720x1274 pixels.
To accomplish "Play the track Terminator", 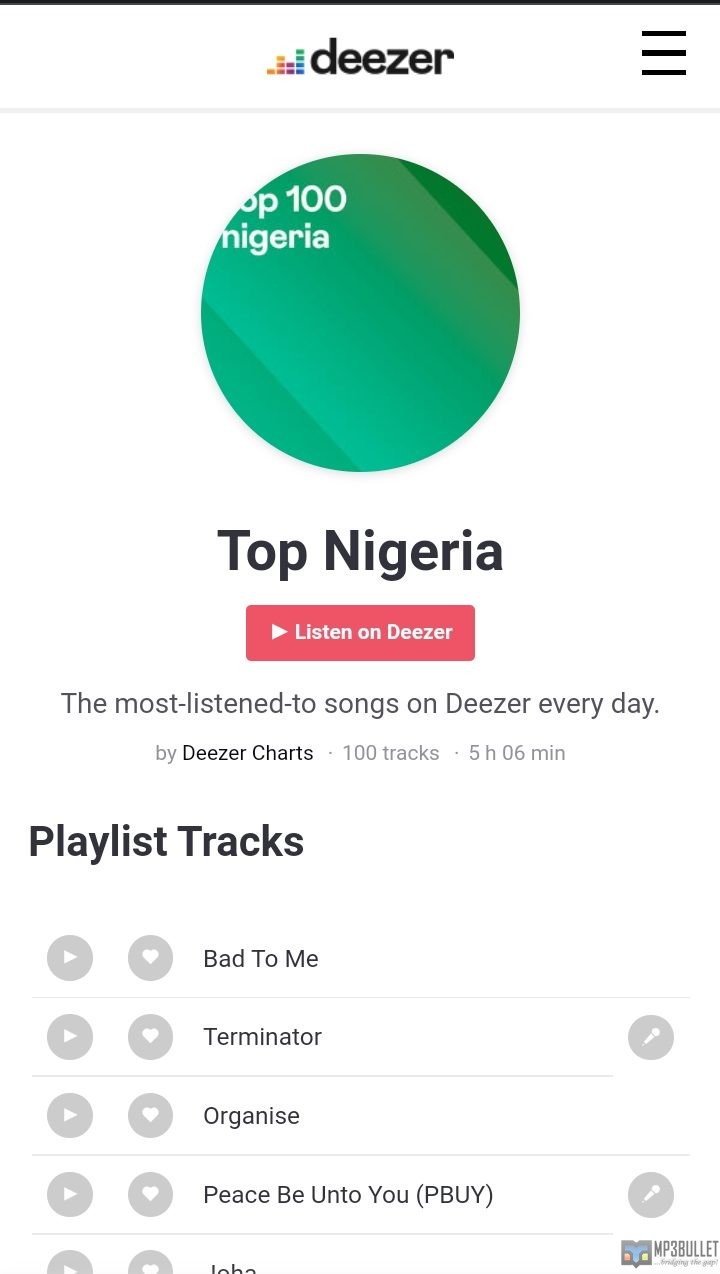I will click(70, 1037).
